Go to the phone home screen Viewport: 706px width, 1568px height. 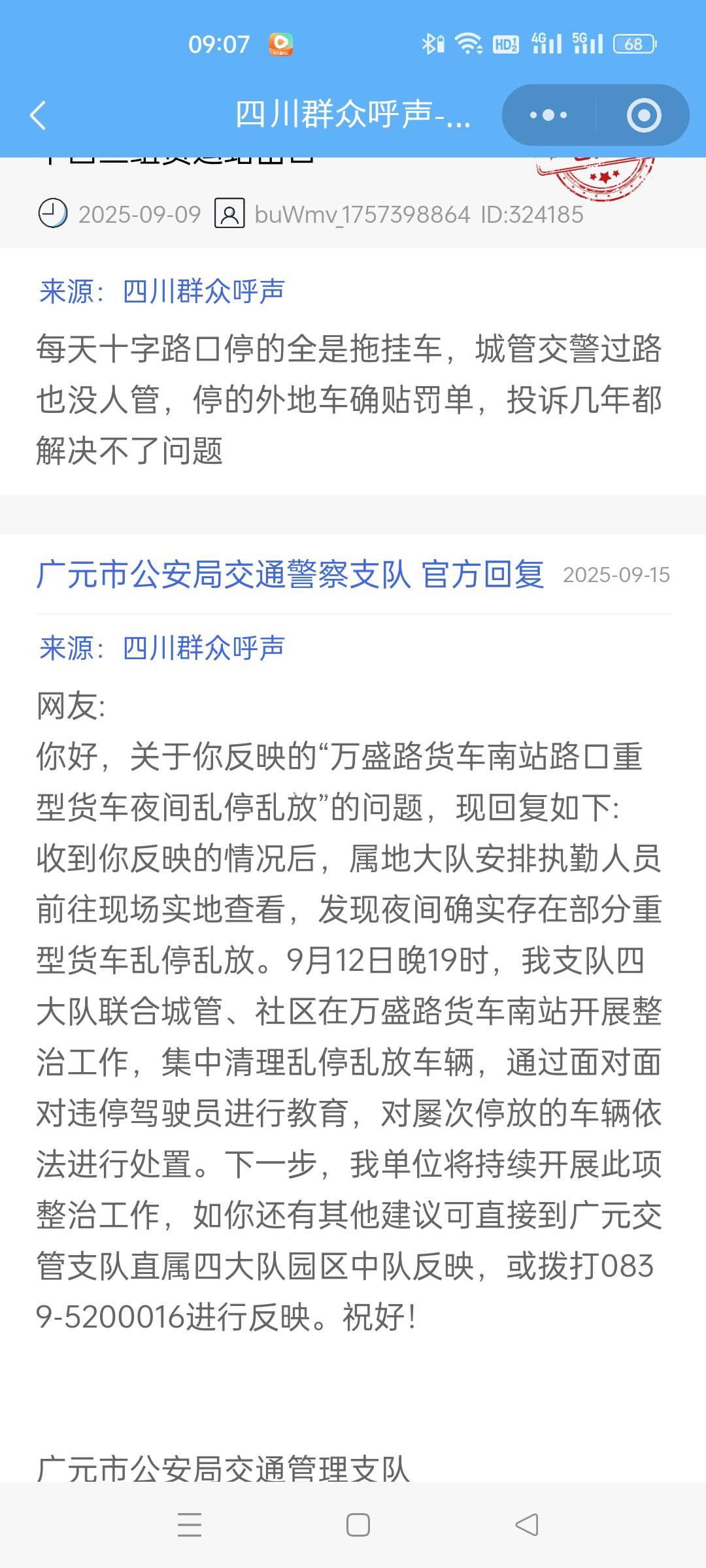tap(358, 1525)
